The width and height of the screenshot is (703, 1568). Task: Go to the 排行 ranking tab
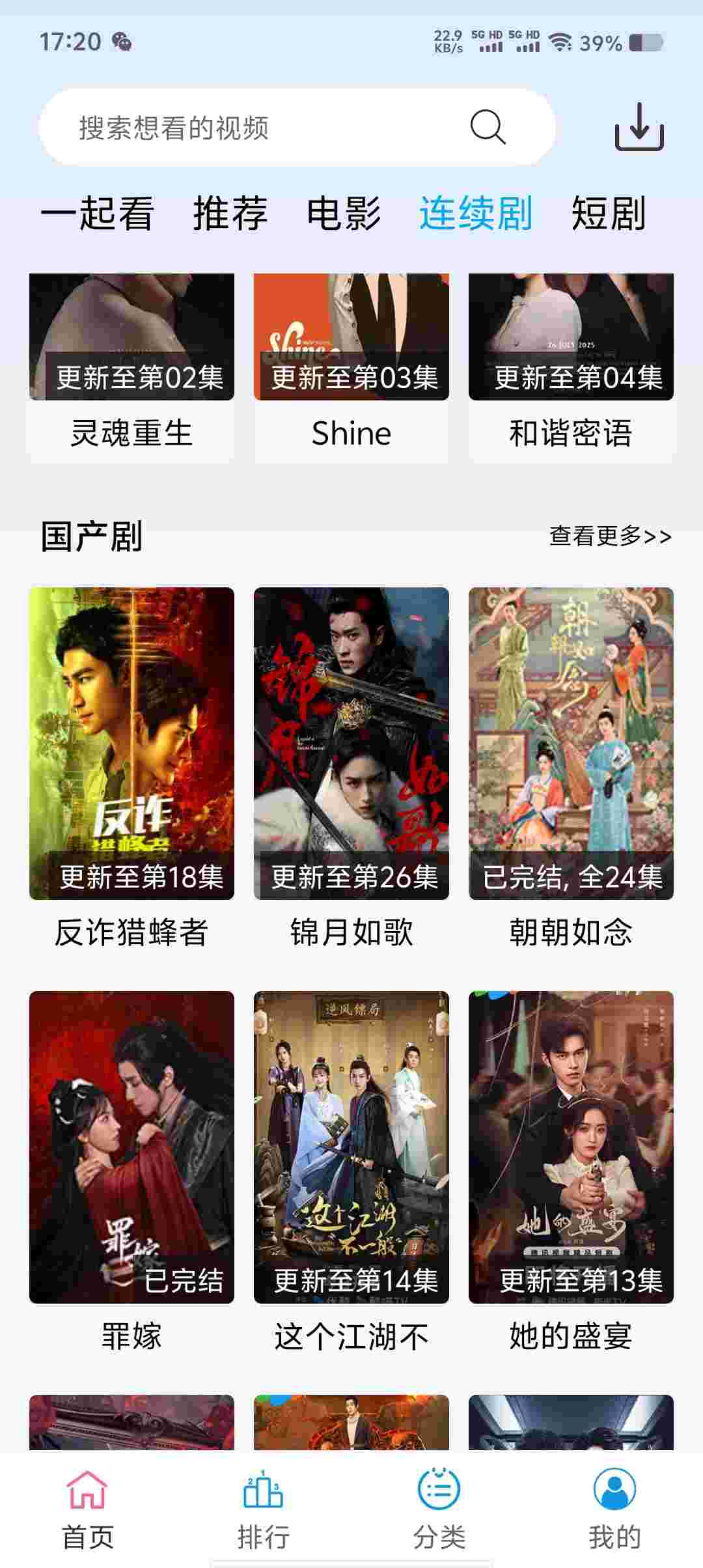pos(264,1509)
